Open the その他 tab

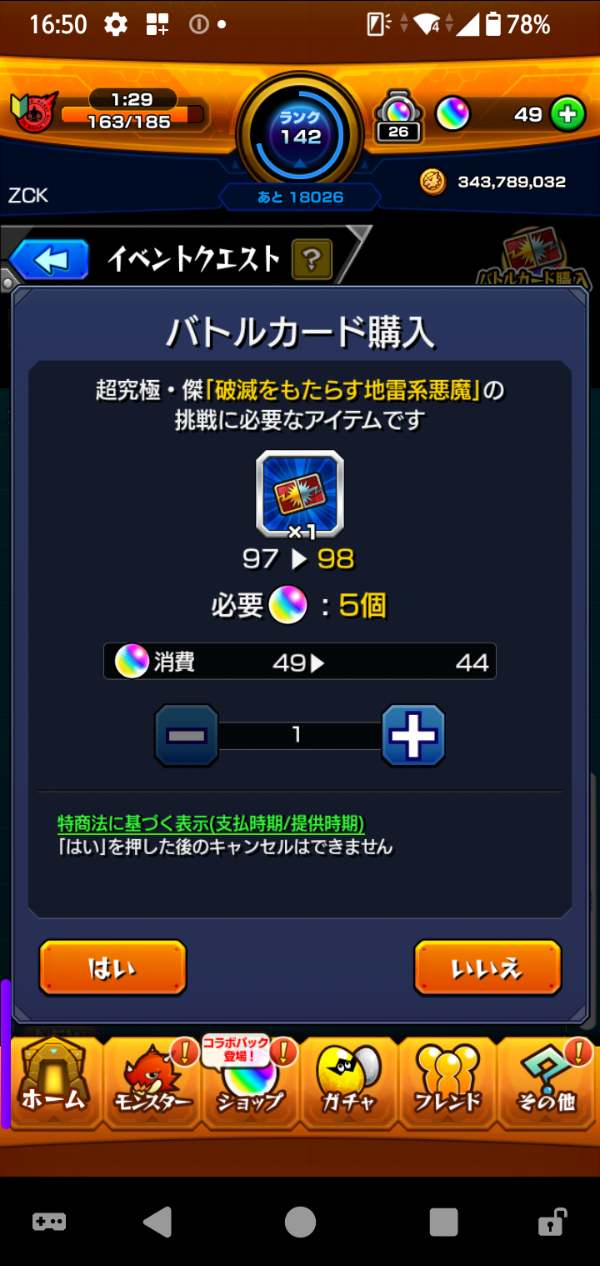(x=547, y=1085)
